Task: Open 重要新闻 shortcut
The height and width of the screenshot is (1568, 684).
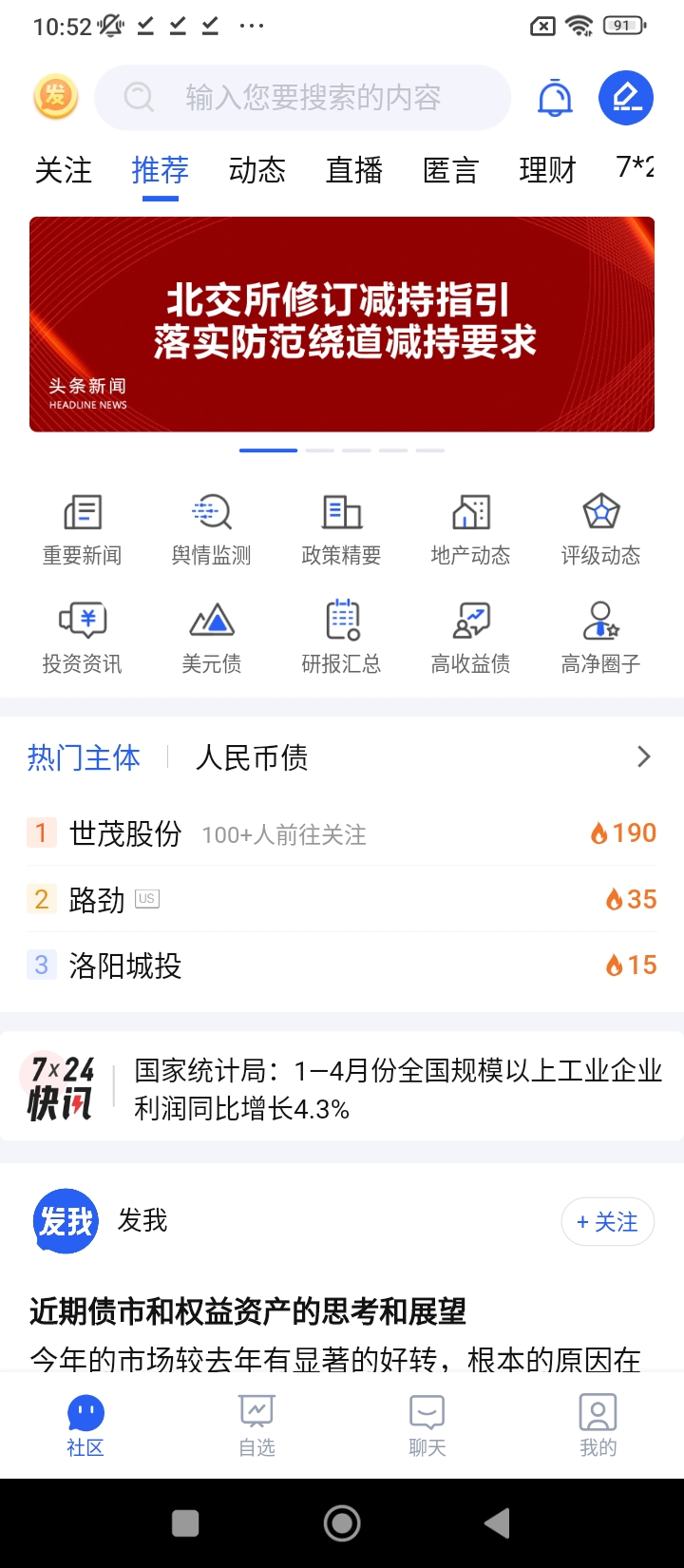Action: pos(83,529)
